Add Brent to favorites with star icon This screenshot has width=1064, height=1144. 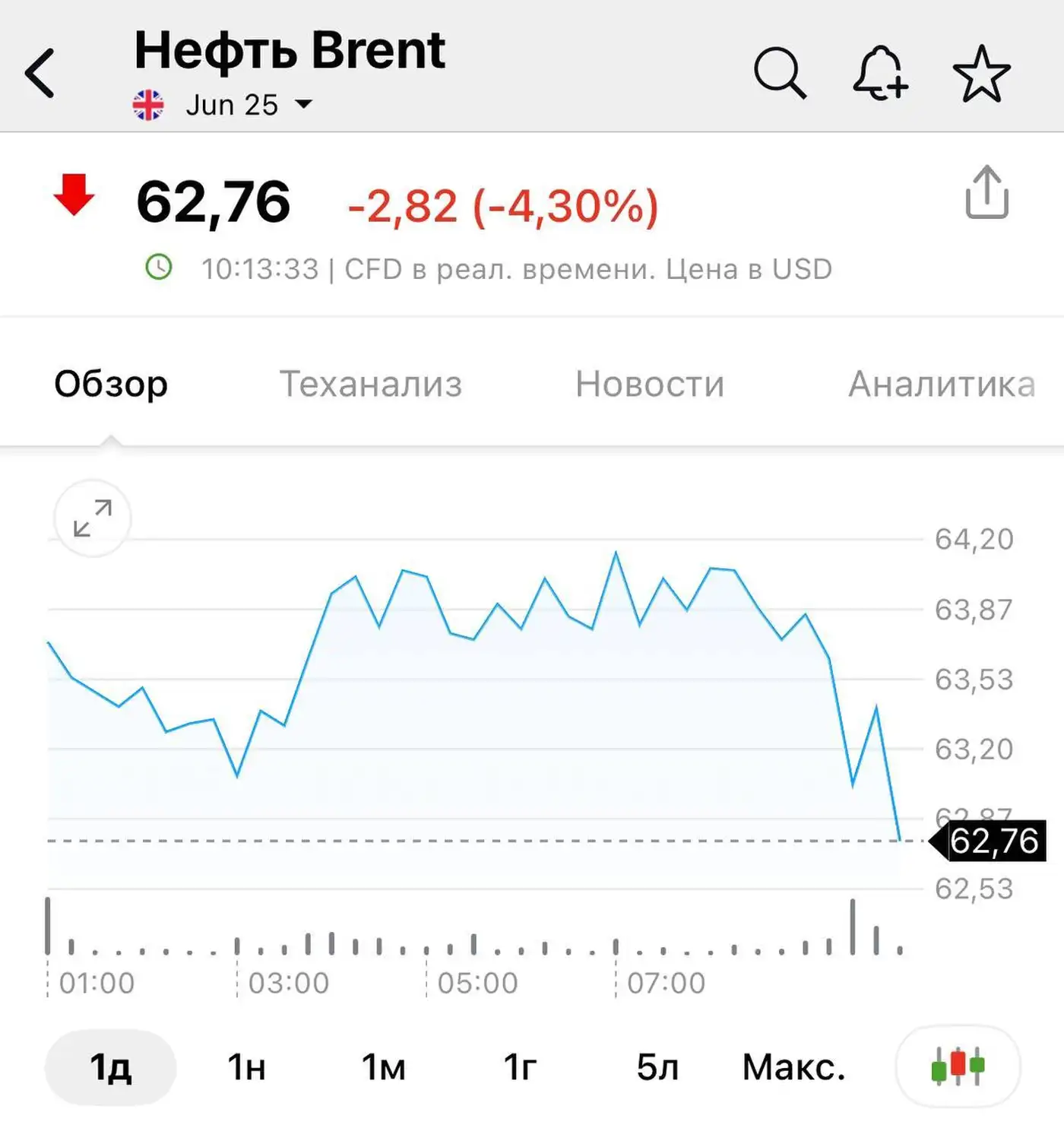tap(982, 72)
